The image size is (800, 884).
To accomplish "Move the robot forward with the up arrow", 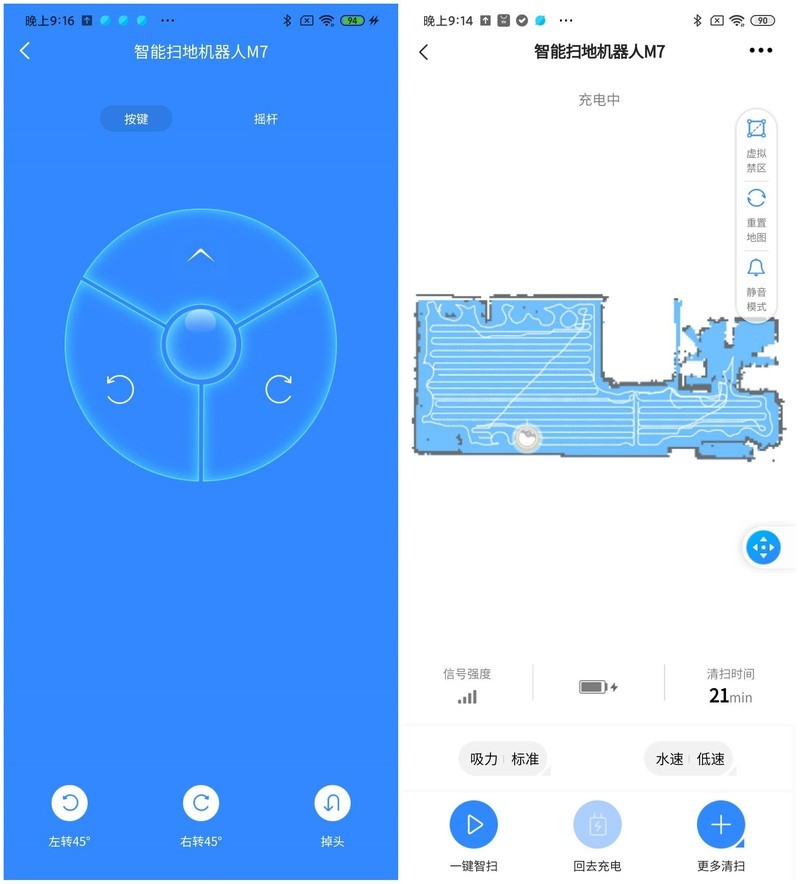I will pos(201,255).
